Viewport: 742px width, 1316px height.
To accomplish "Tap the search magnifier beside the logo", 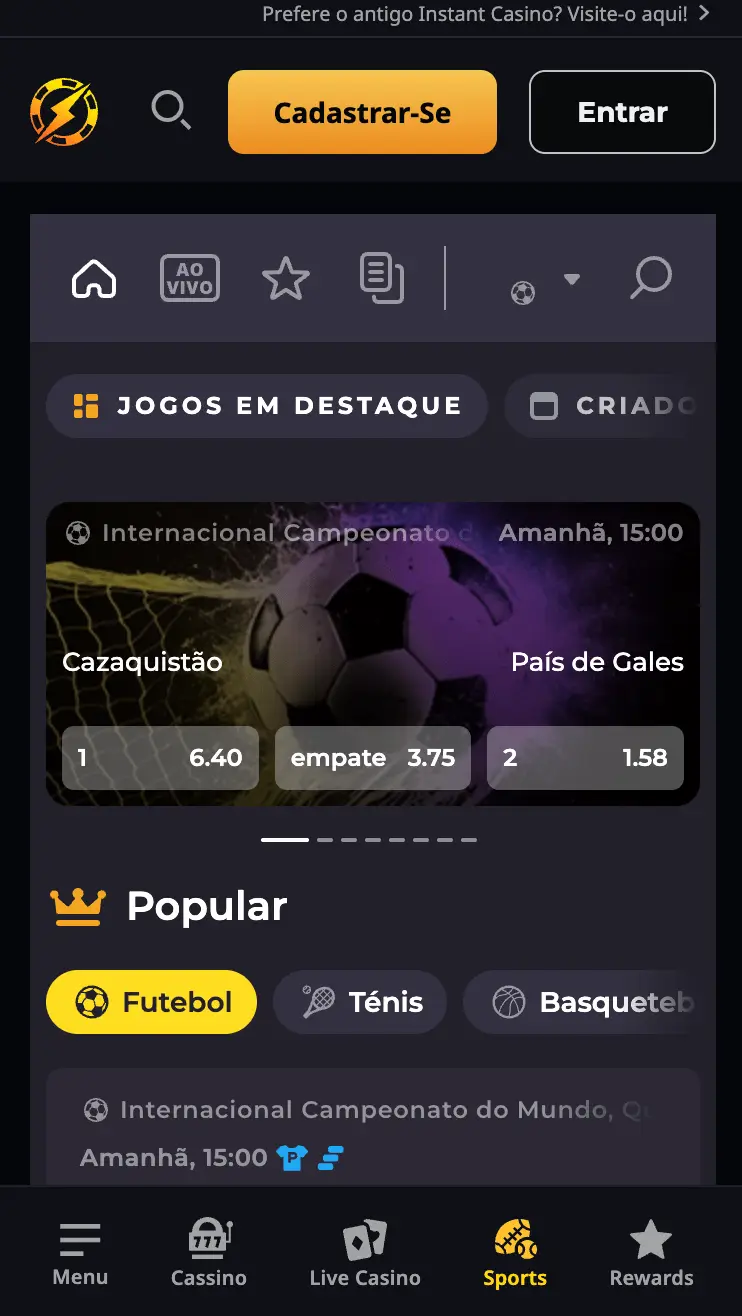I will point(171,111).
